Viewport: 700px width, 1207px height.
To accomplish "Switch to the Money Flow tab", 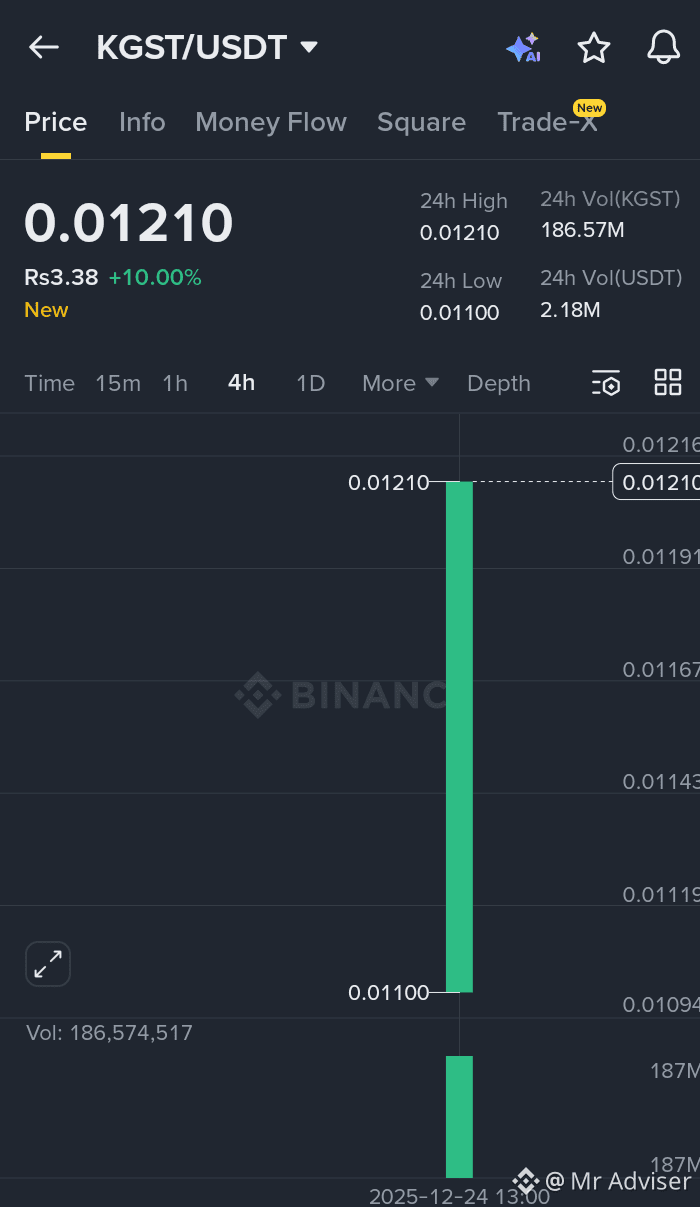I will click(271, 122).
